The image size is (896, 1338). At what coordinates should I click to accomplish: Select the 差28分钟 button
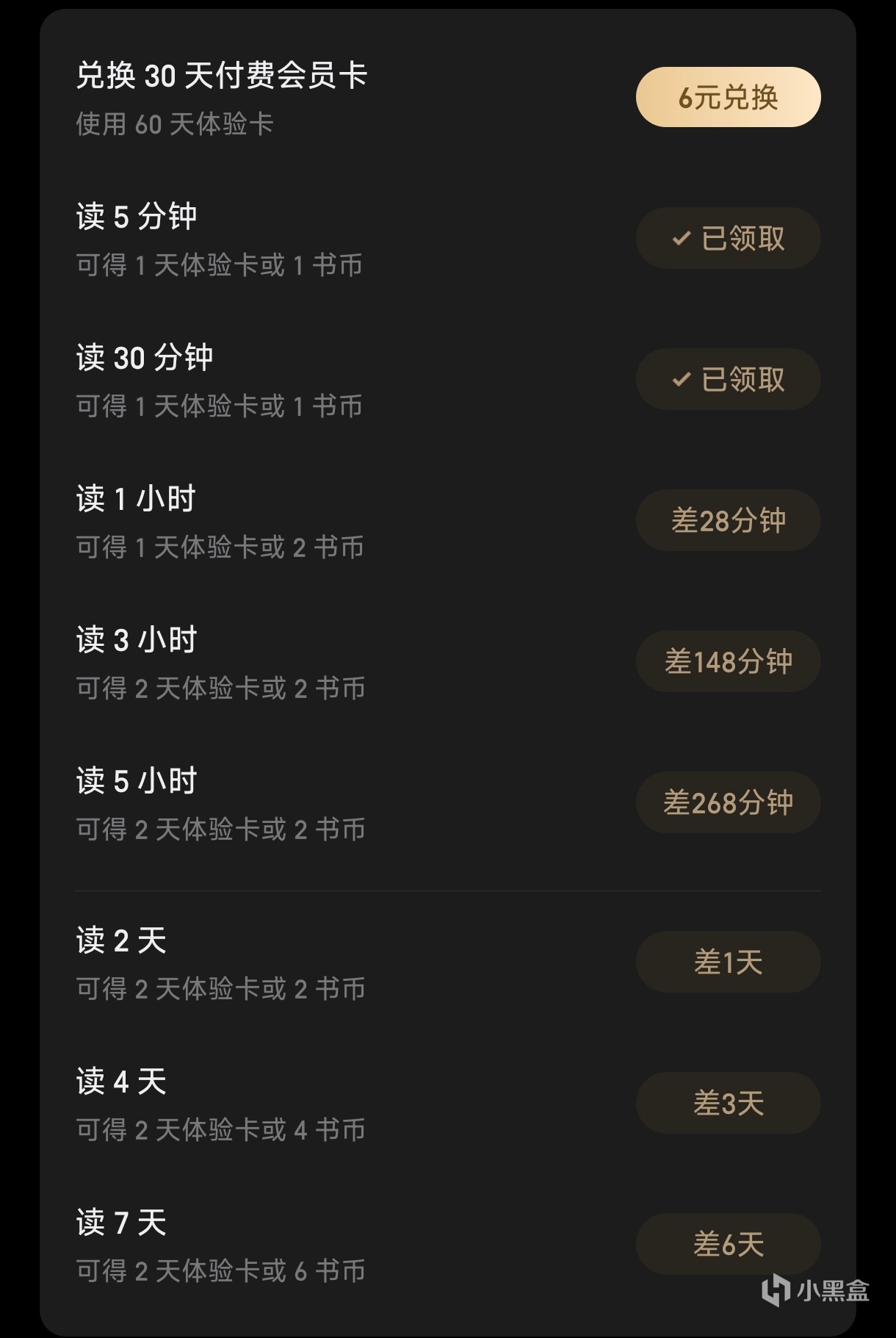click(728, 520)
